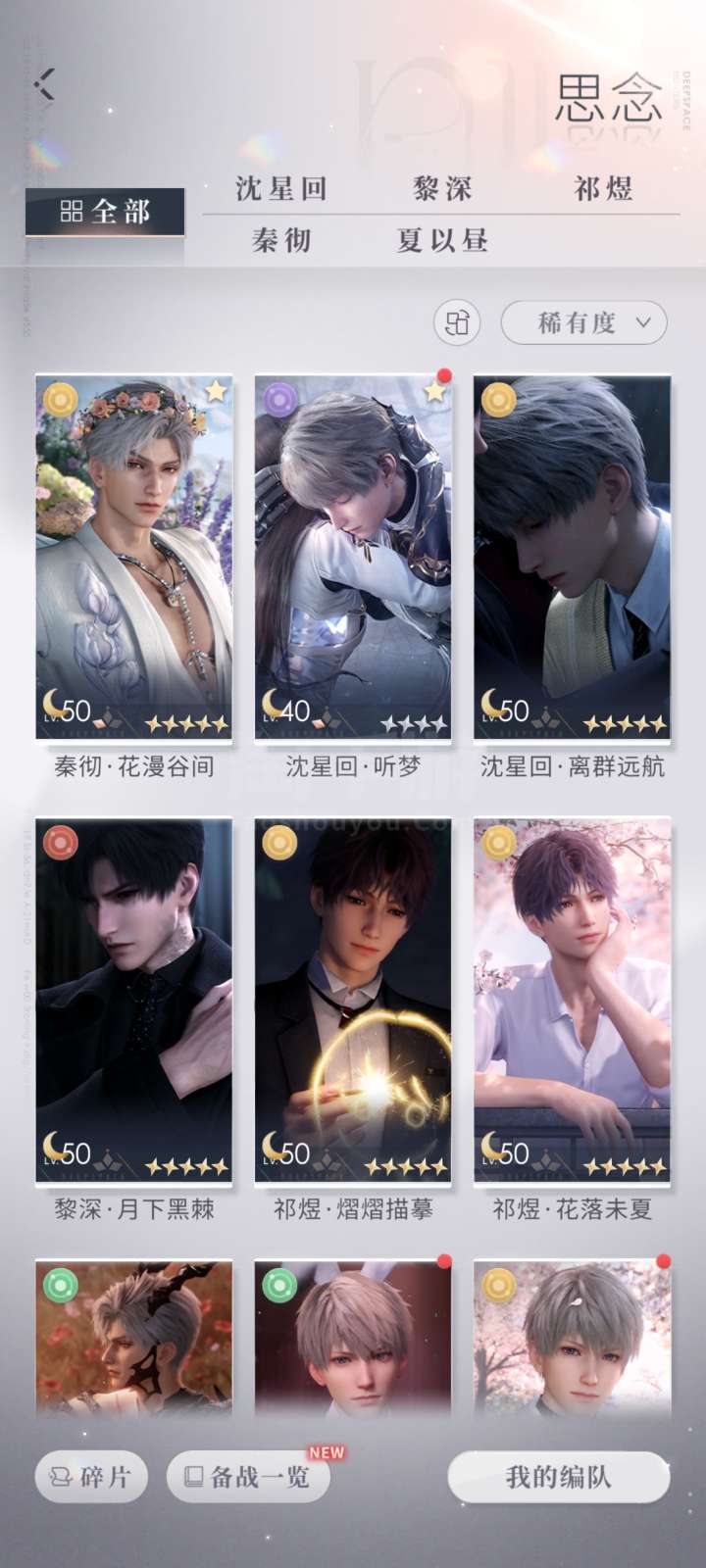Switch to the 秦彻 tab

point(281,240)
